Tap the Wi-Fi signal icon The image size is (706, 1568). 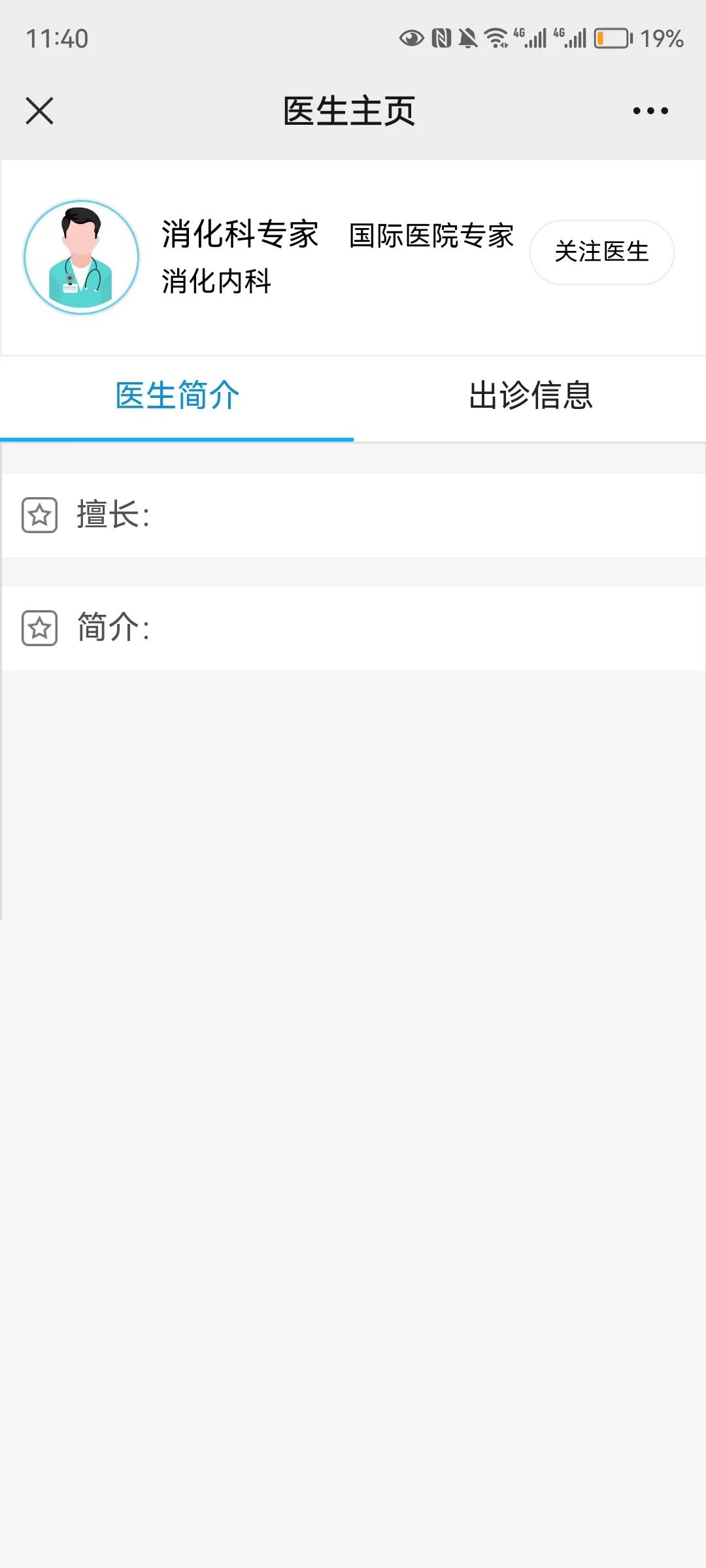[x=497, y=37]
